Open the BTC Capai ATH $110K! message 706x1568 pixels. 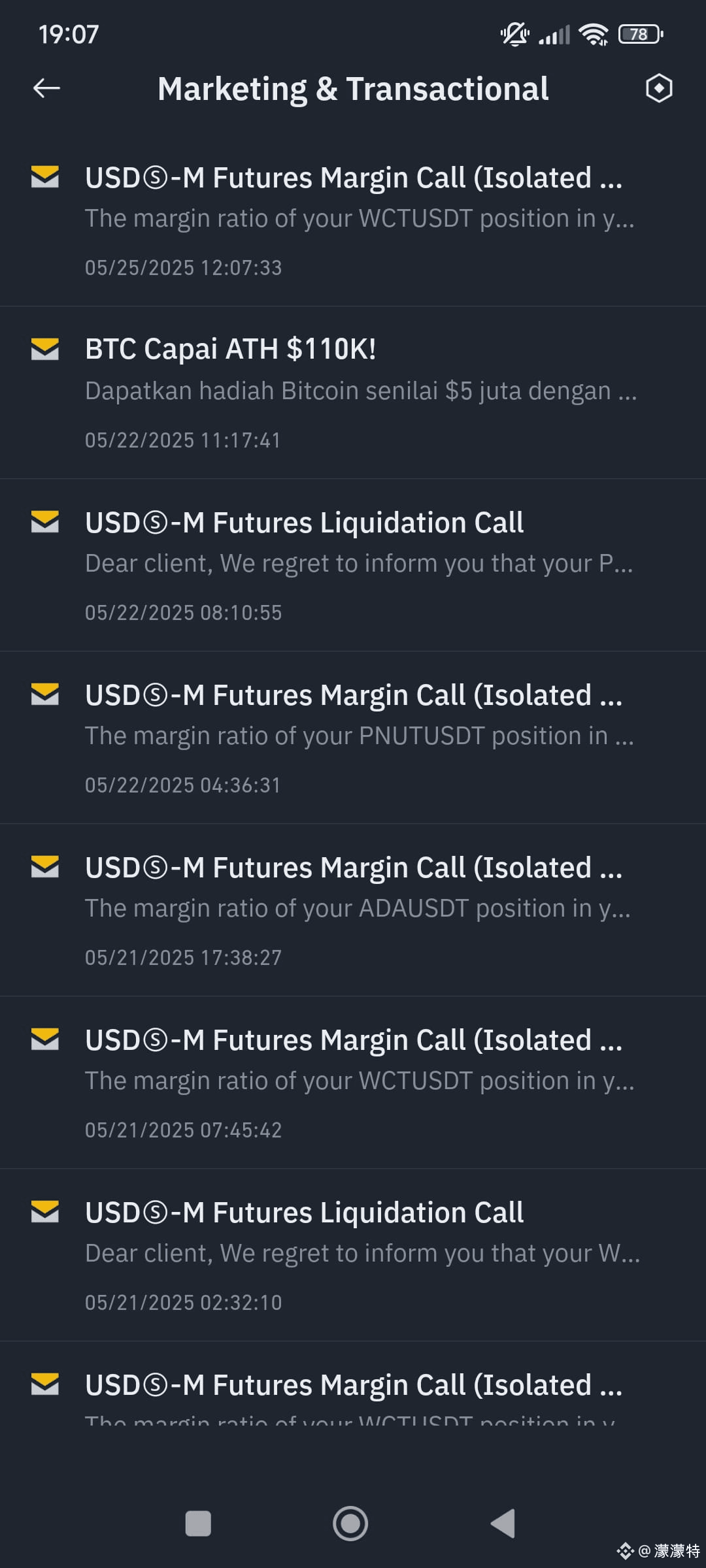[353, 393]
